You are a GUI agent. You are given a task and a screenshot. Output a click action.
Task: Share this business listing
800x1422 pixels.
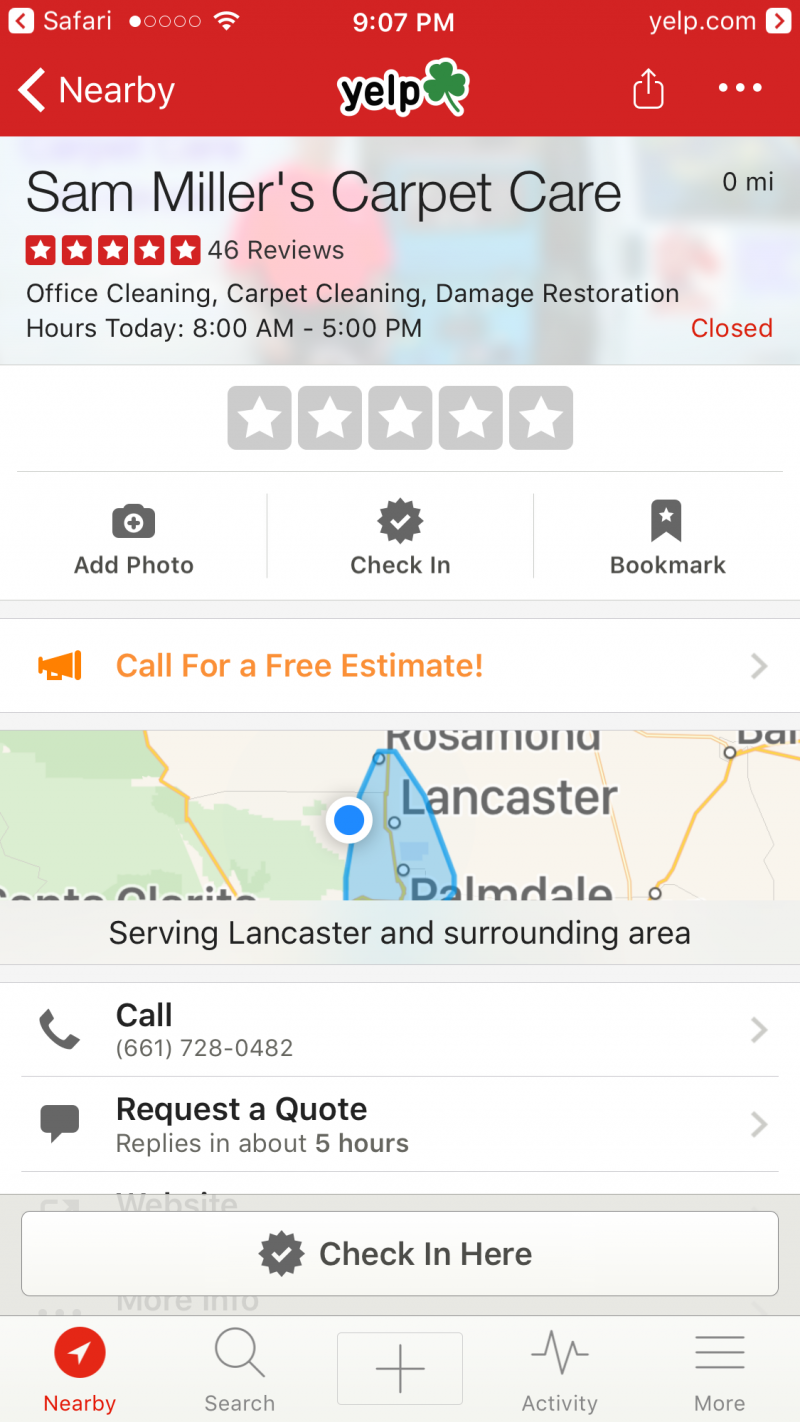click(648, 90)
